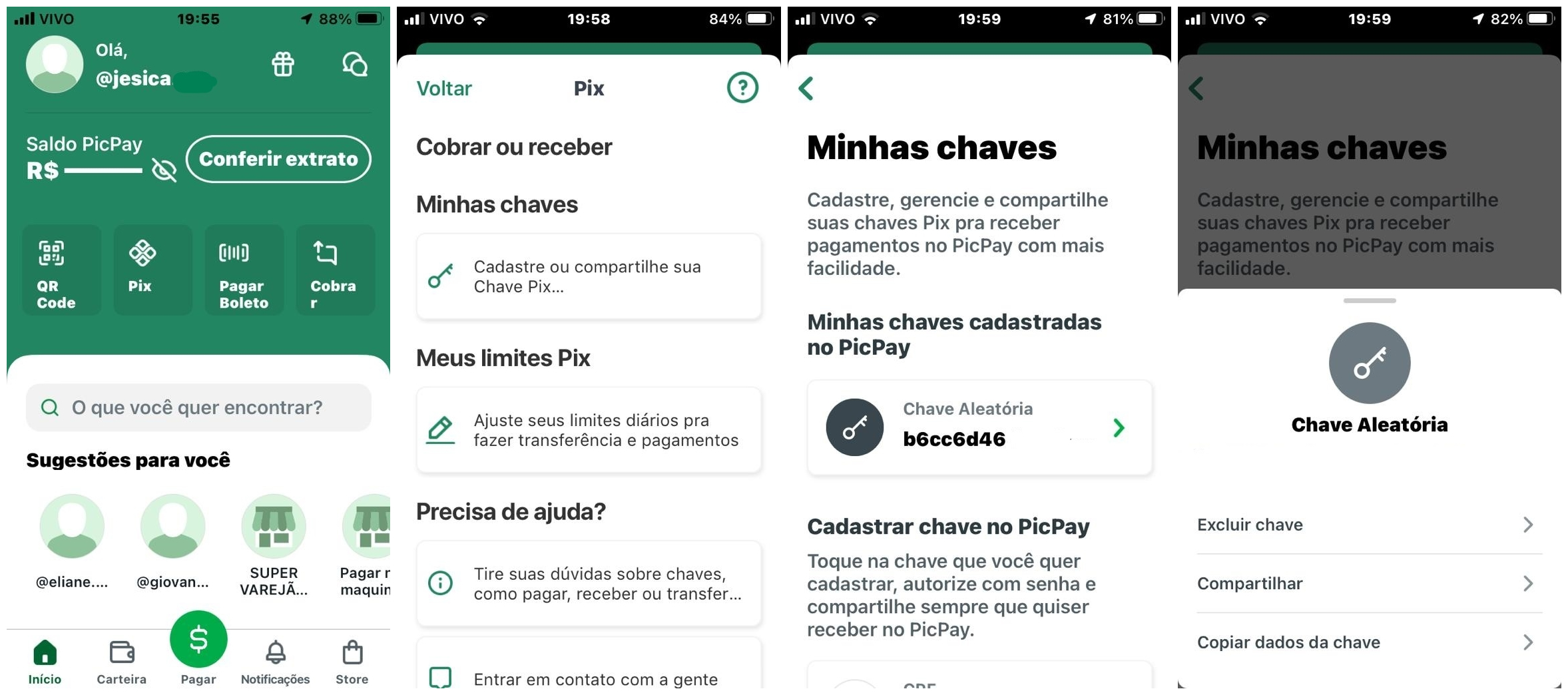Open the question mark help icon on the Pix screen
1568x695 pixels.
coord(742,88)
